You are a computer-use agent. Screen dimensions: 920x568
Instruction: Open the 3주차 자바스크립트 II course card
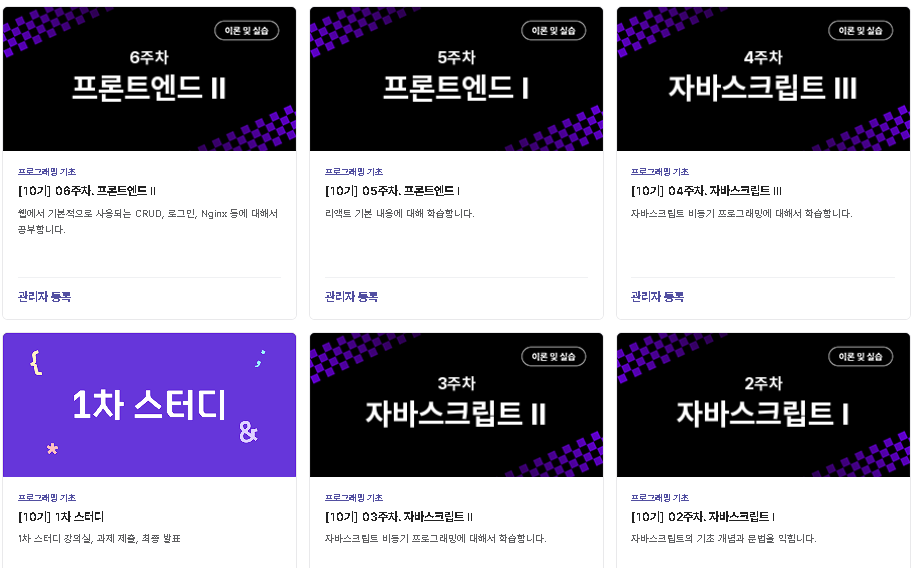coord(456,405)
